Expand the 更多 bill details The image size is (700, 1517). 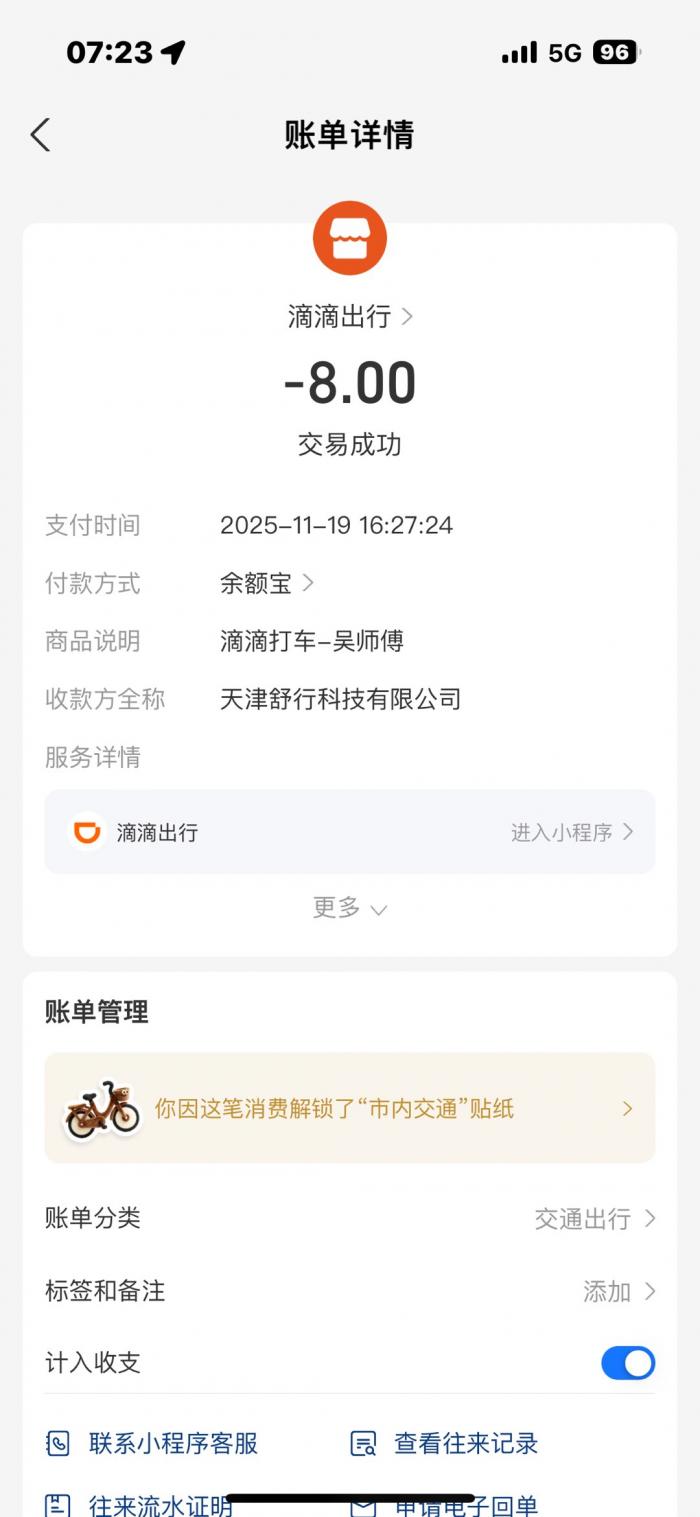point(349,908)
